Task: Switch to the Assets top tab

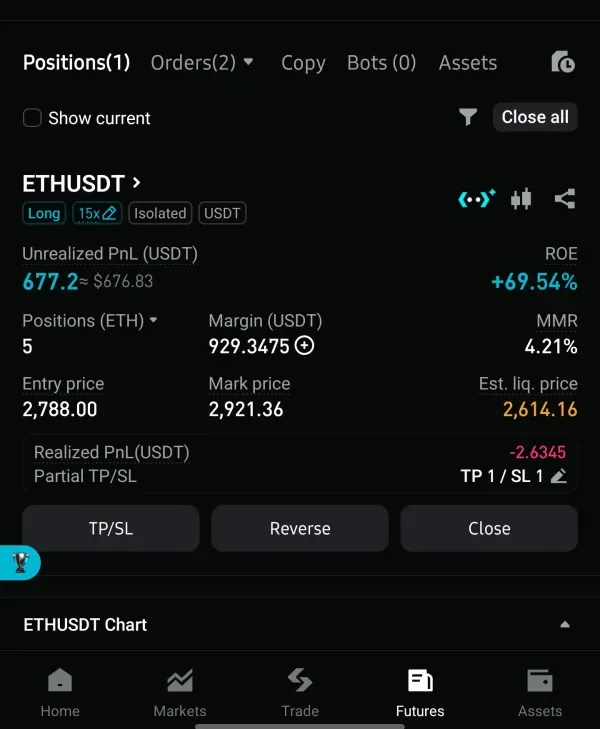Action: pyautogui.click(x=467, y=62)
